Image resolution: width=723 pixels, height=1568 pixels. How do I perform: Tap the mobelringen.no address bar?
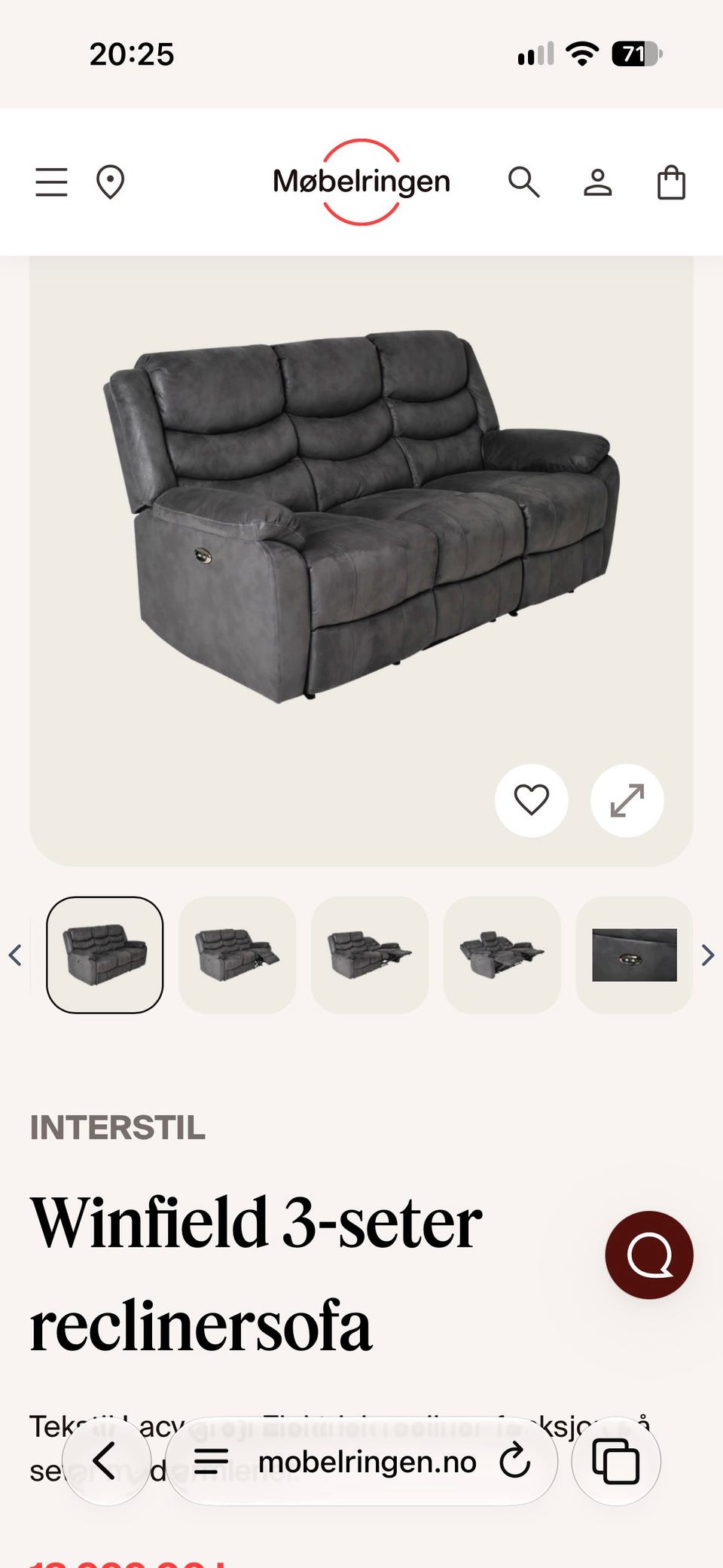pos(367,1462)
